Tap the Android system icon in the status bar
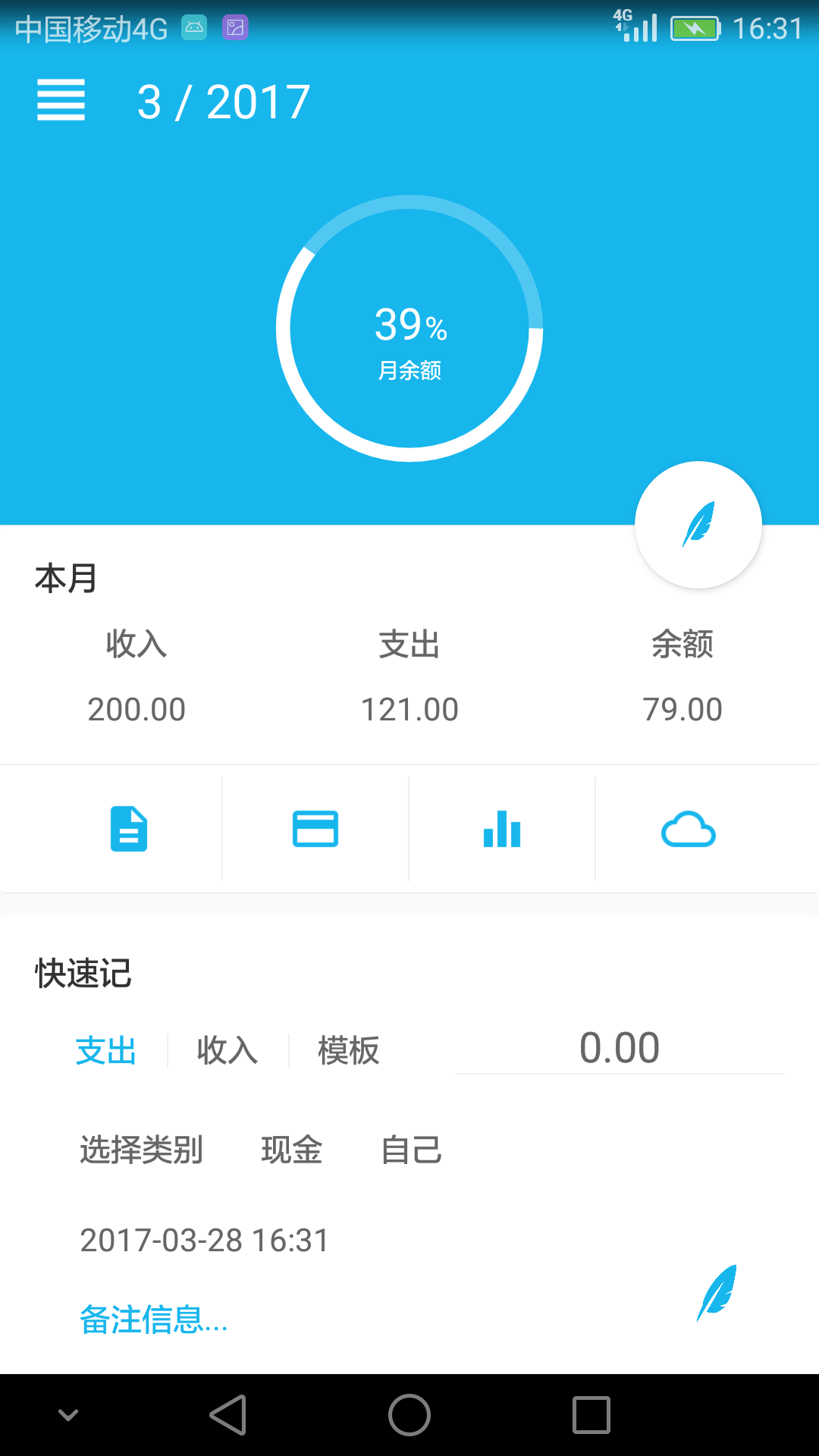Screen dimensions: 819x1456 195,27
